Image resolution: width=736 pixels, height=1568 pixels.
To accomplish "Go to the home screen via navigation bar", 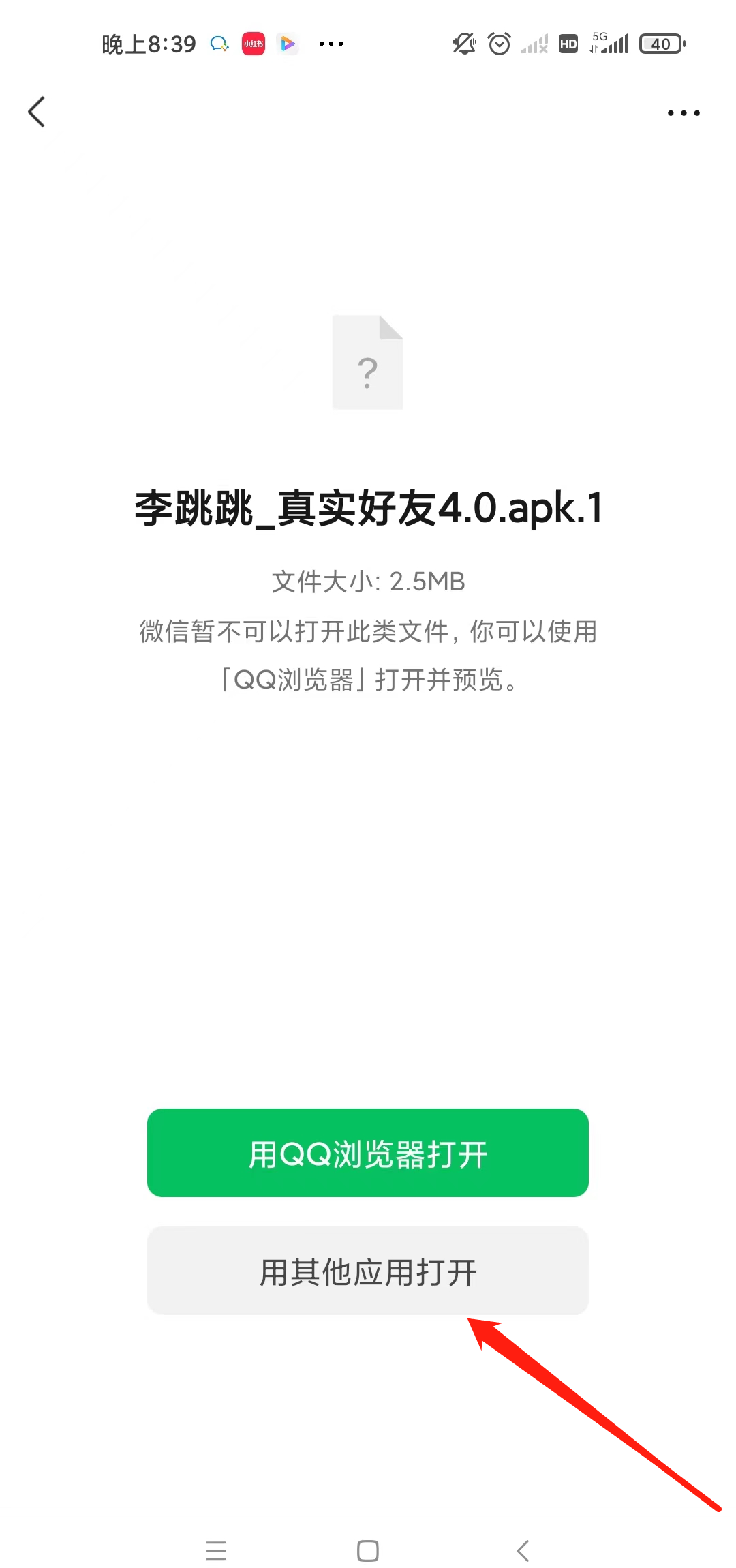I will point(368,1550).
